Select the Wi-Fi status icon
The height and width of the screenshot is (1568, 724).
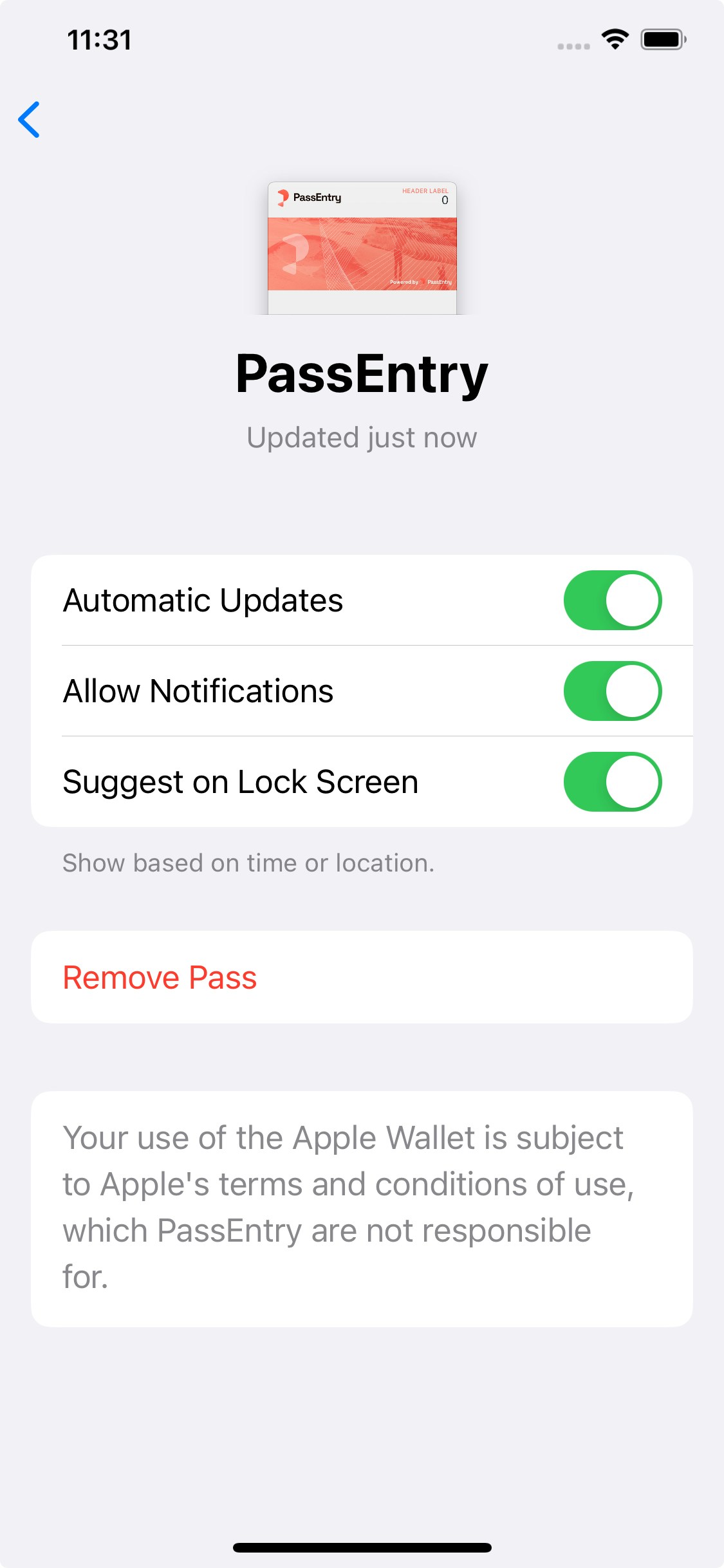pyautogui.click(x=615, y=40)
